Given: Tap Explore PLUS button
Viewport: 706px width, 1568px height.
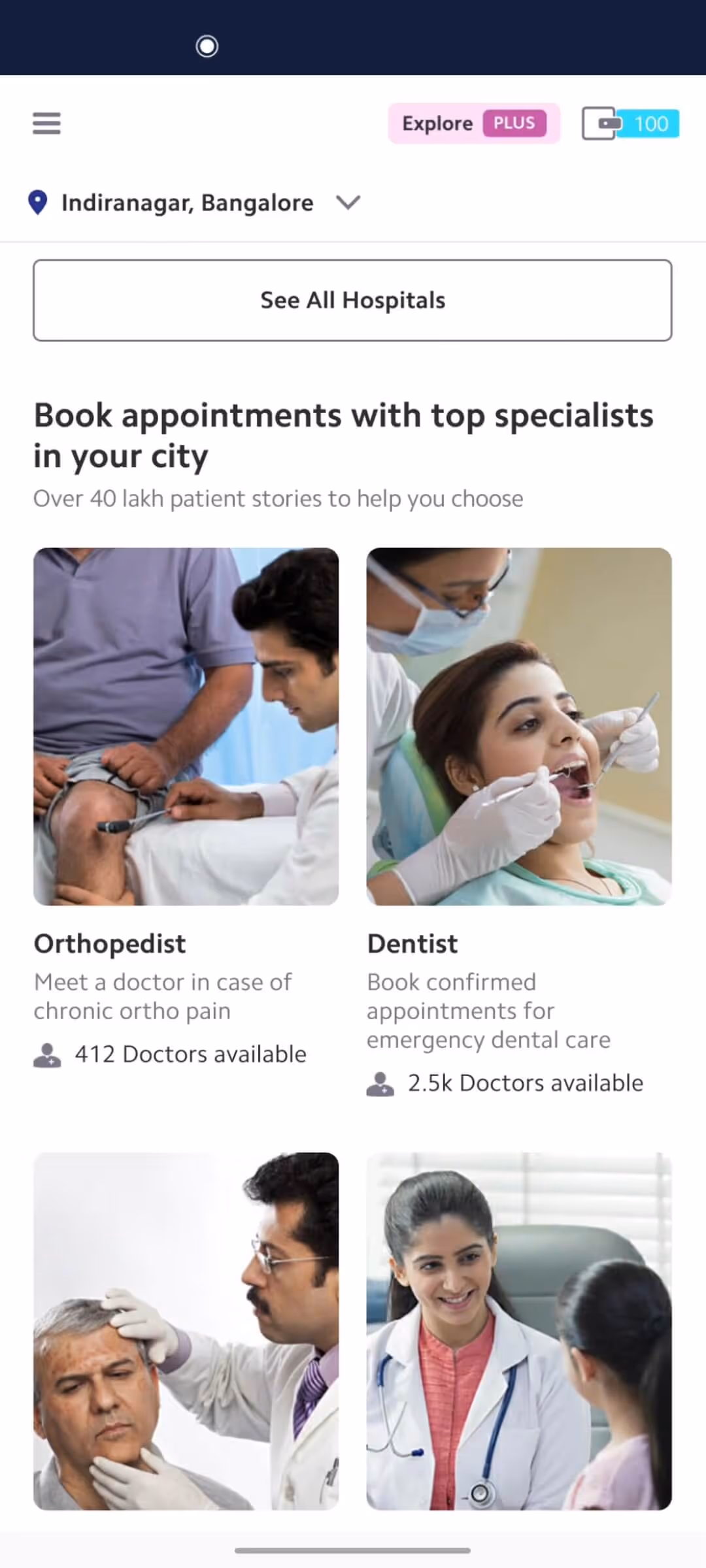Looking at the screenshot, I should tap(473, 123).
